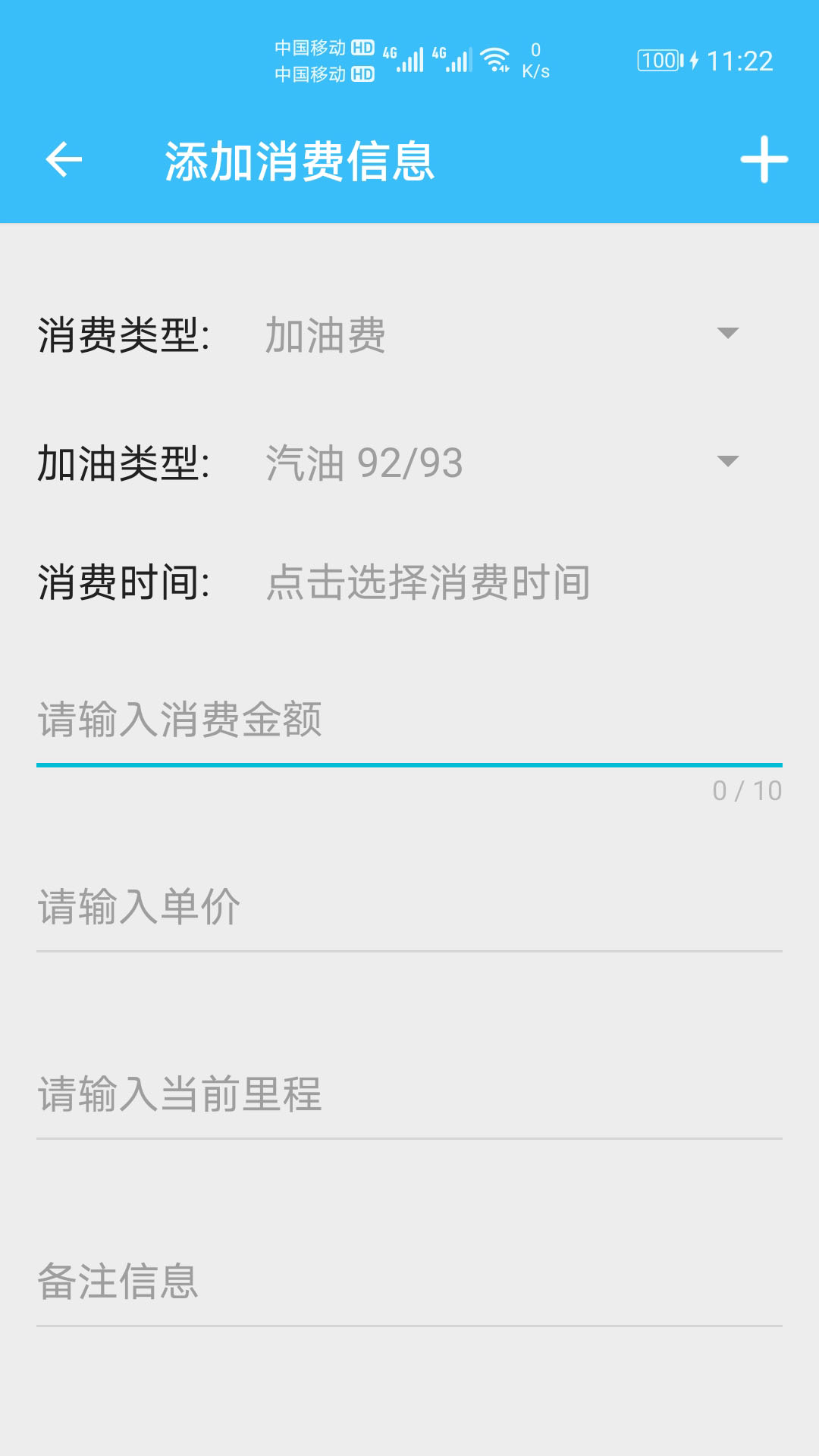The width and height of the screenshot is (819, 1456).
Task: Tap the 备注信息 notes field
Action: pyautogui.click(x=409, y=1282)
